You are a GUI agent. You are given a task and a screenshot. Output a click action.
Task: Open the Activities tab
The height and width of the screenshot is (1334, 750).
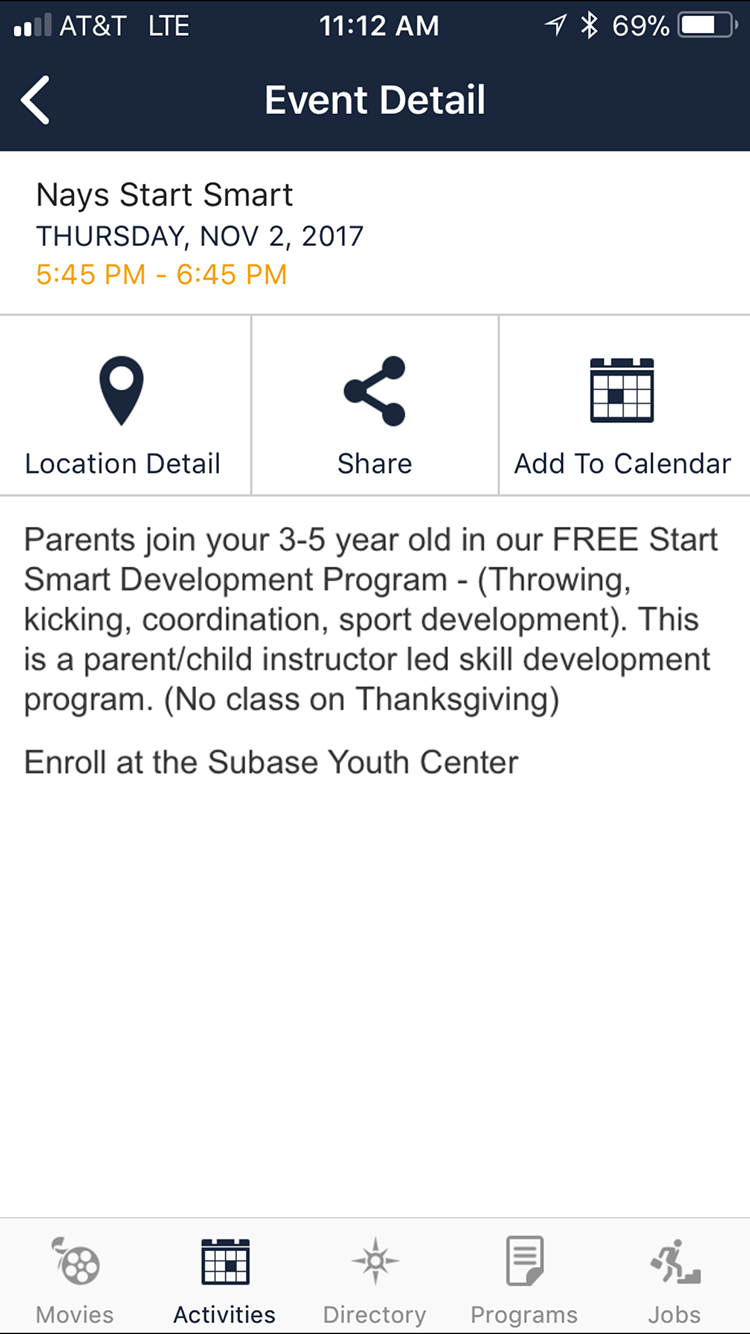(225, 1277)
